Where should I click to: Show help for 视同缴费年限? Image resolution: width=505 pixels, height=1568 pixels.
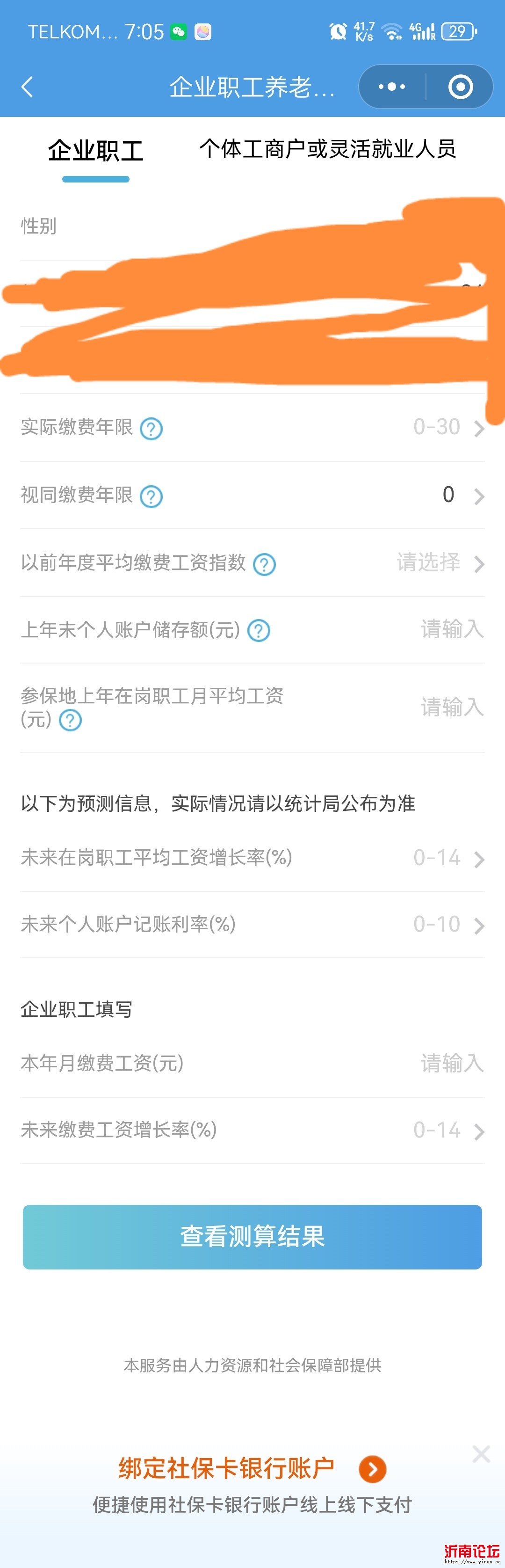pos(151,496)
